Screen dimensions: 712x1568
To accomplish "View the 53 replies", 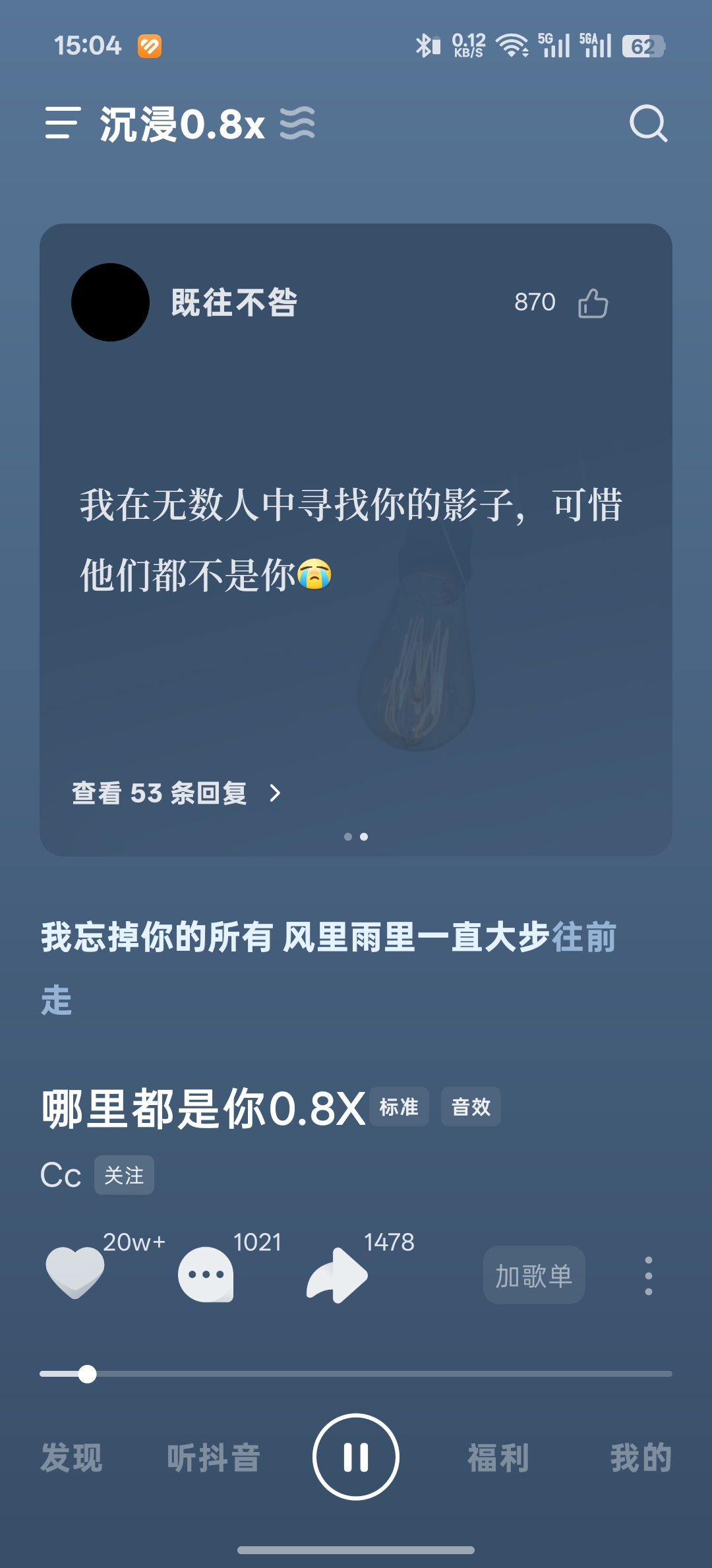I will [x=176, y=793].
